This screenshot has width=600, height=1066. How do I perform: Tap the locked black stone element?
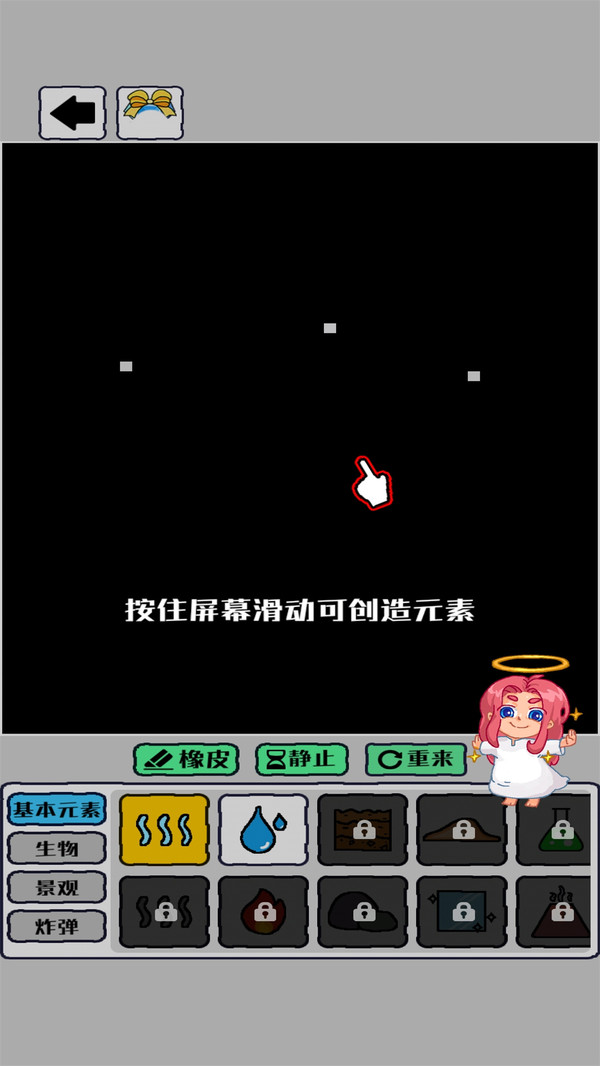pyautogui.click(x=363, y=912)
